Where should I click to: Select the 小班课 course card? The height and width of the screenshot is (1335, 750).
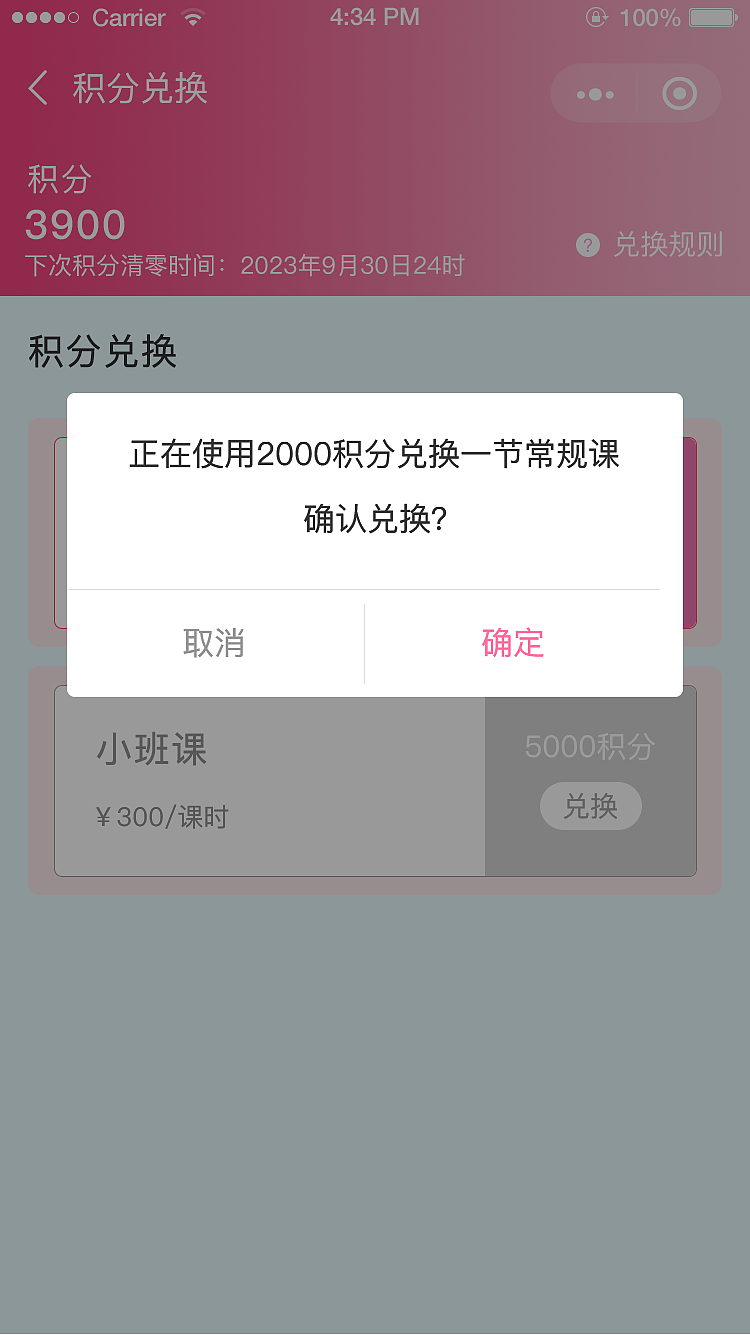pyautogui.click(x=268, y=780)
